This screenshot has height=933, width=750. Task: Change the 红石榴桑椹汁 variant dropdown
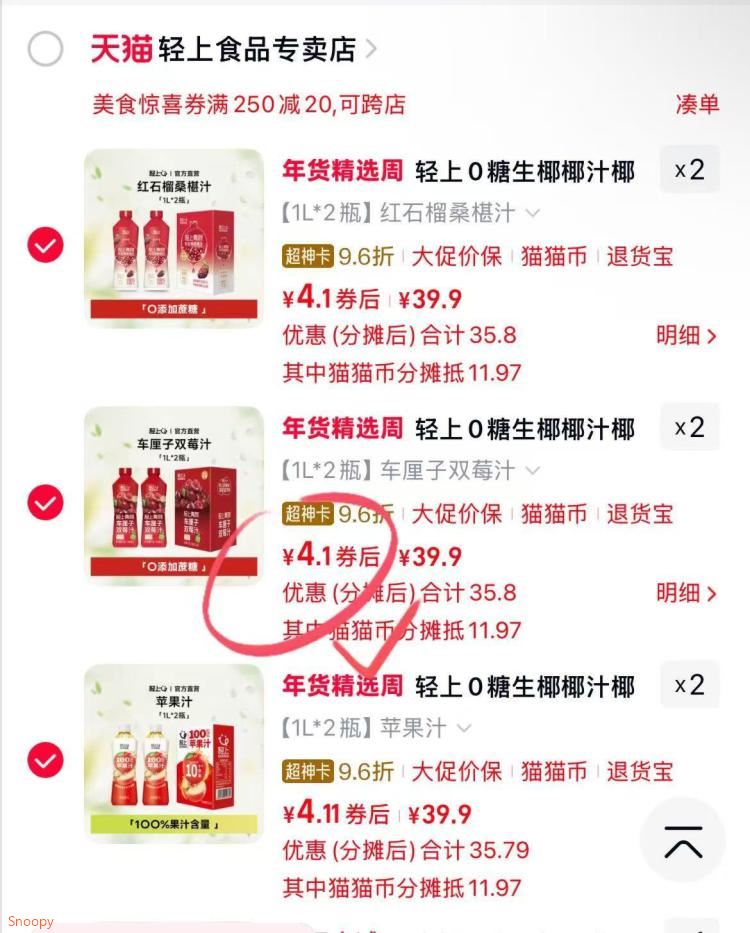tap(412, 212)
